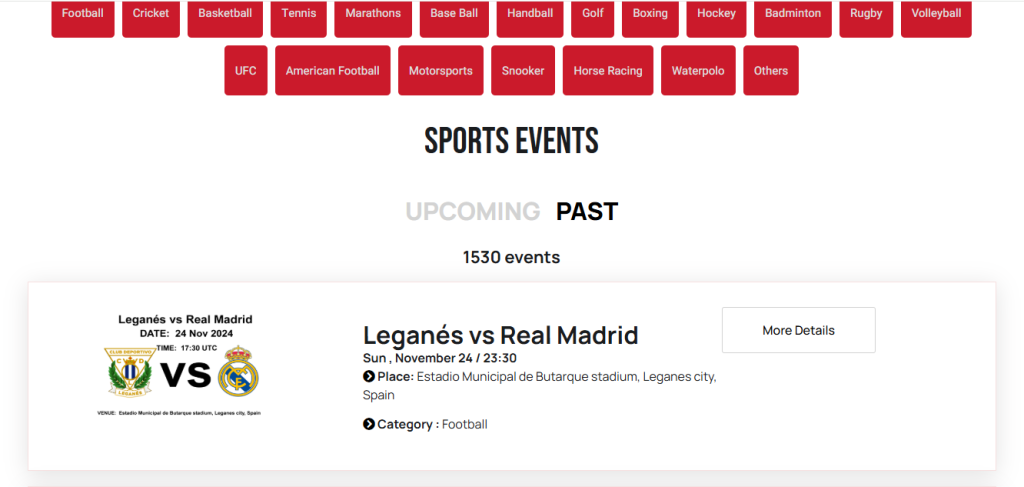Filter by Boxing
Viewport: 1024px width, 487px height.
(650, 14)
